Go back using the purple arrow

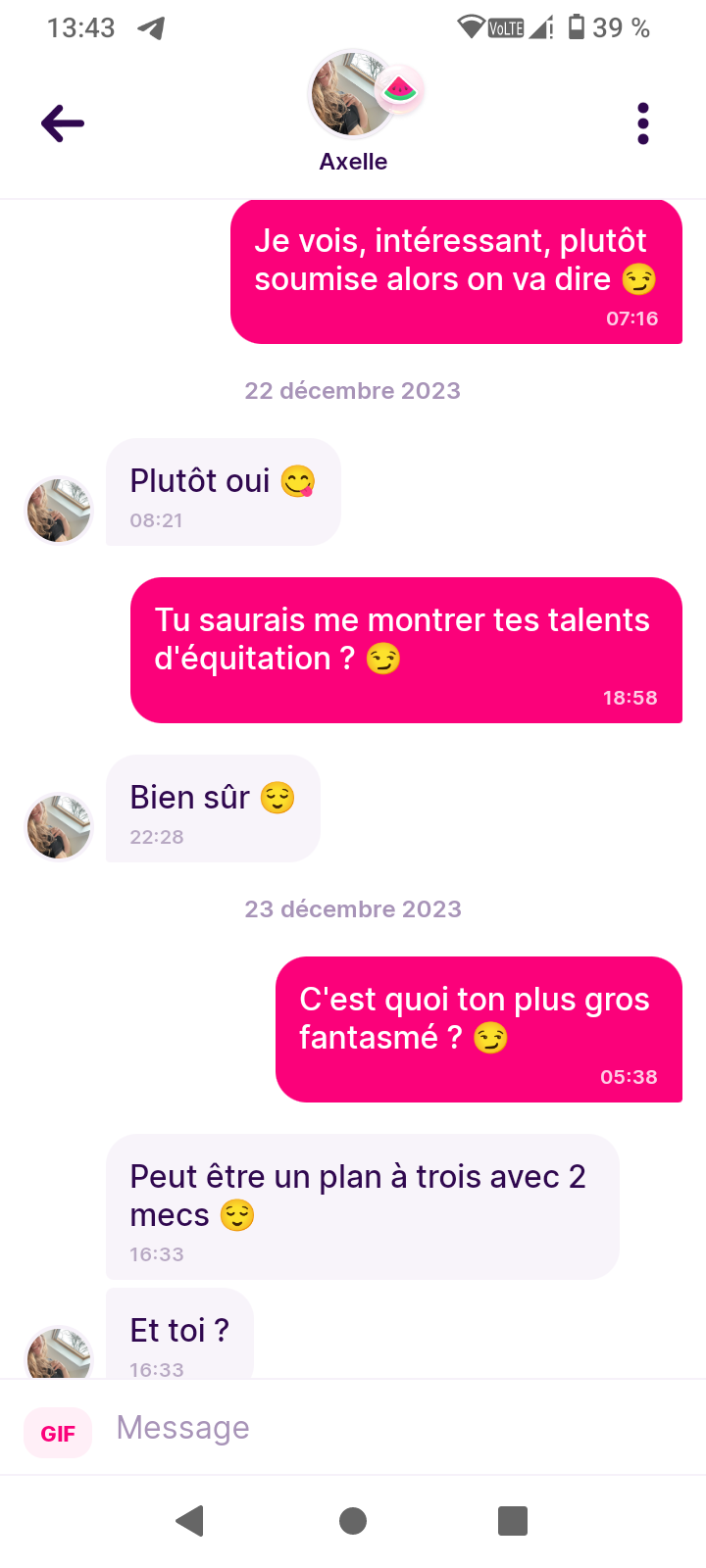coord(63,123)
